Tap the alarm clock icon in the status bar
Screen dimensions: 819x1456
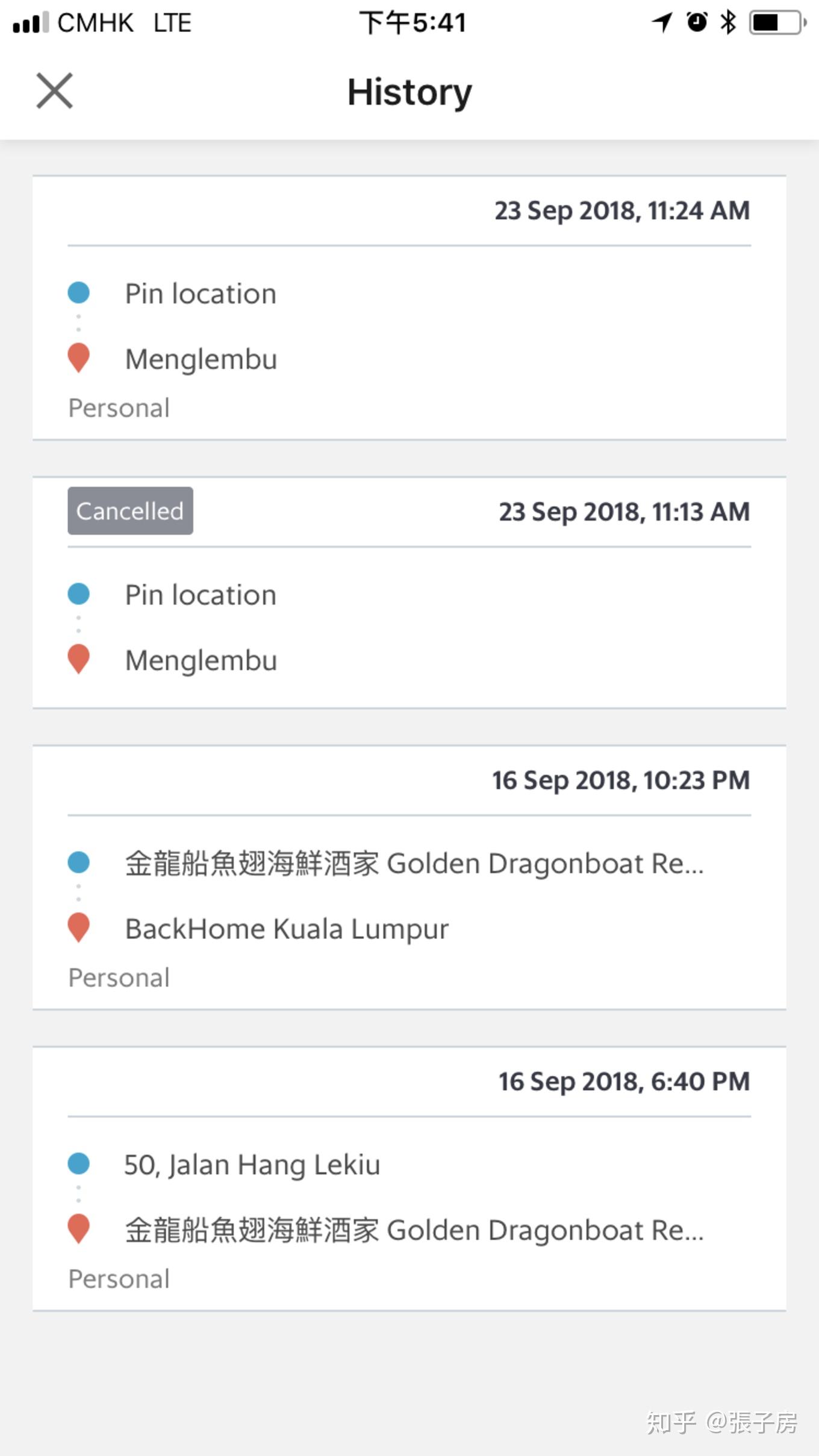[x=696, y=22]
